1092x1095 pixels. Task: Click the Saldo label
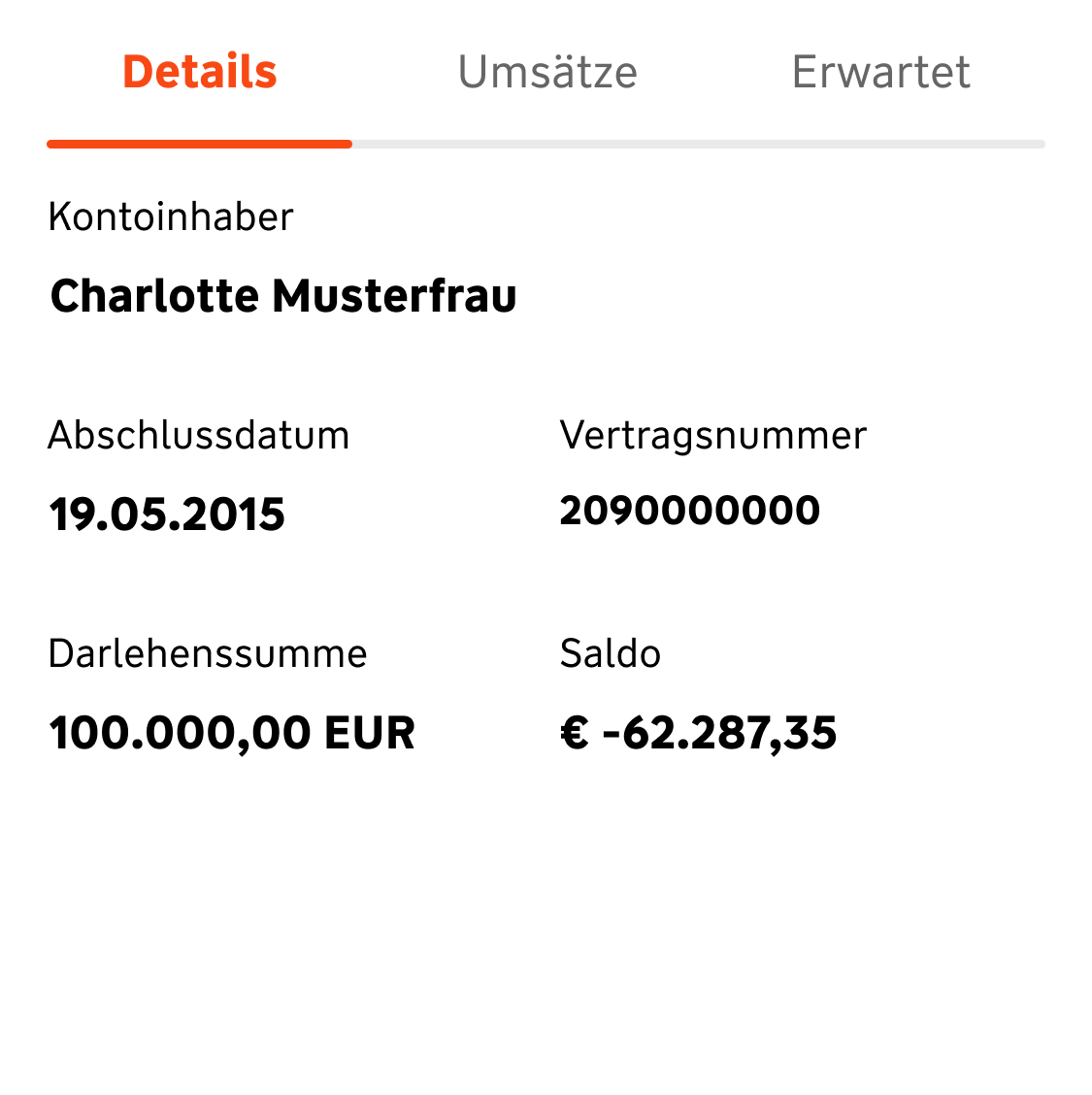pos(610,654)
